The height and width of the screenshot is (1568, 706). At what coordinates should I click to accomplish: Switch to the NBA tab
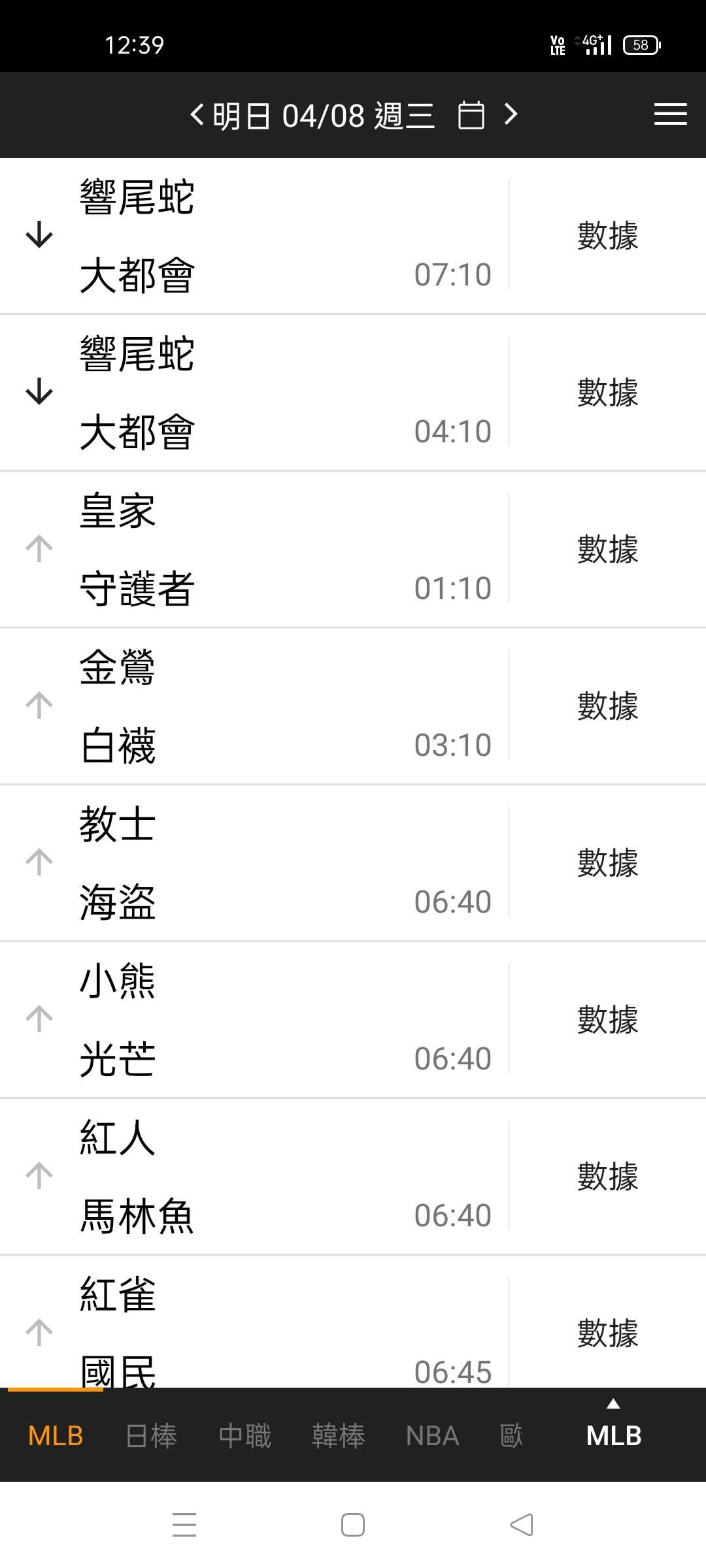click(432, 1436)
